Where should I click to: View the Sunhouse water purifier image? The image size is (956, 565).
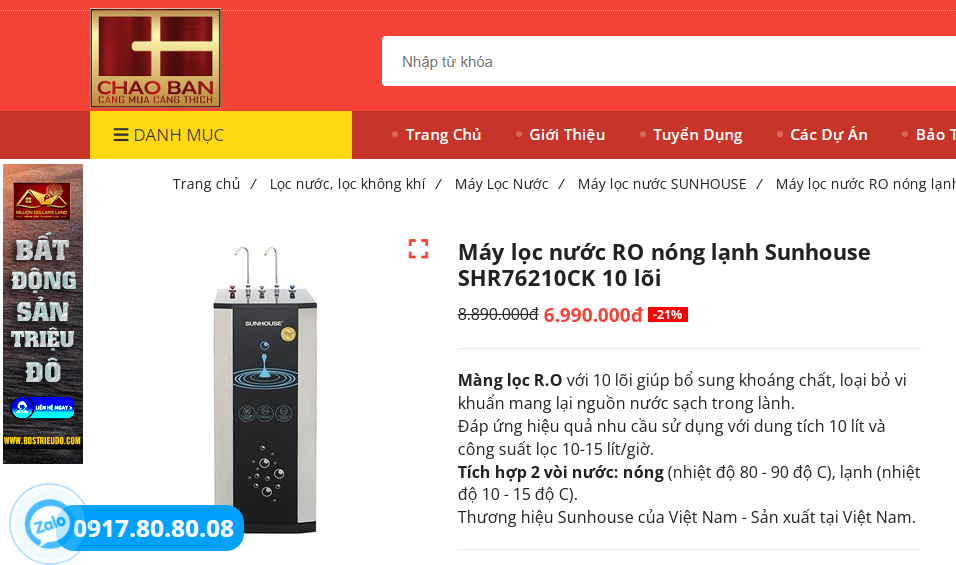click(x=264, y=390)
